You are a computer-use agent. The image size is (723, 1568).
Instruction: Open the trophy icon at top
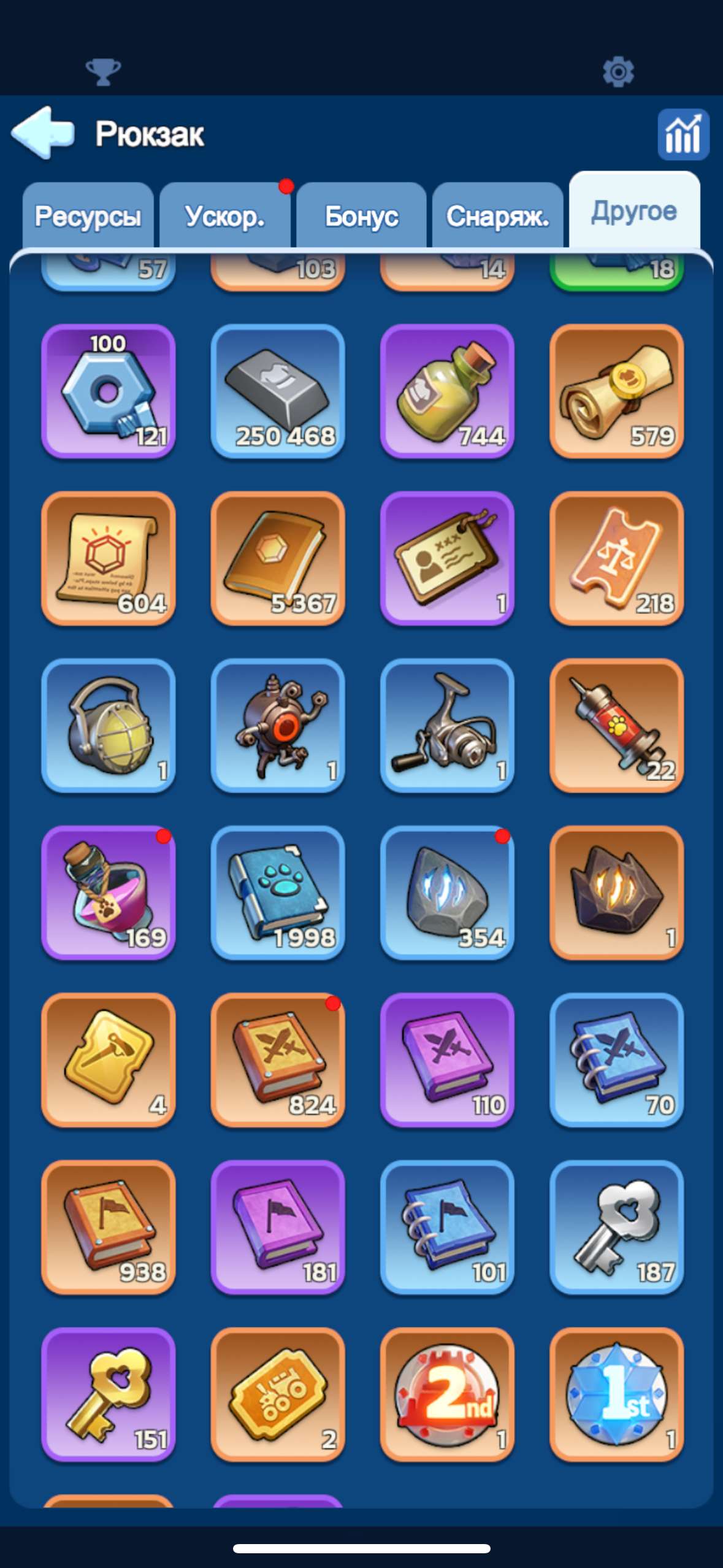(x=103, y=72)
